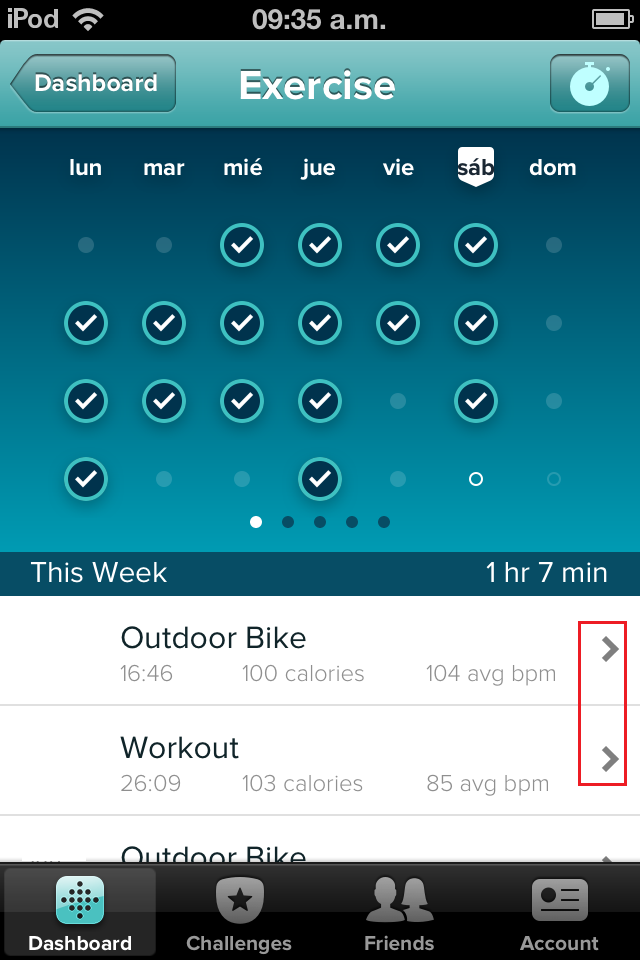
Task: Tap the calendar page indicator dots
Action: coord(320,522)
